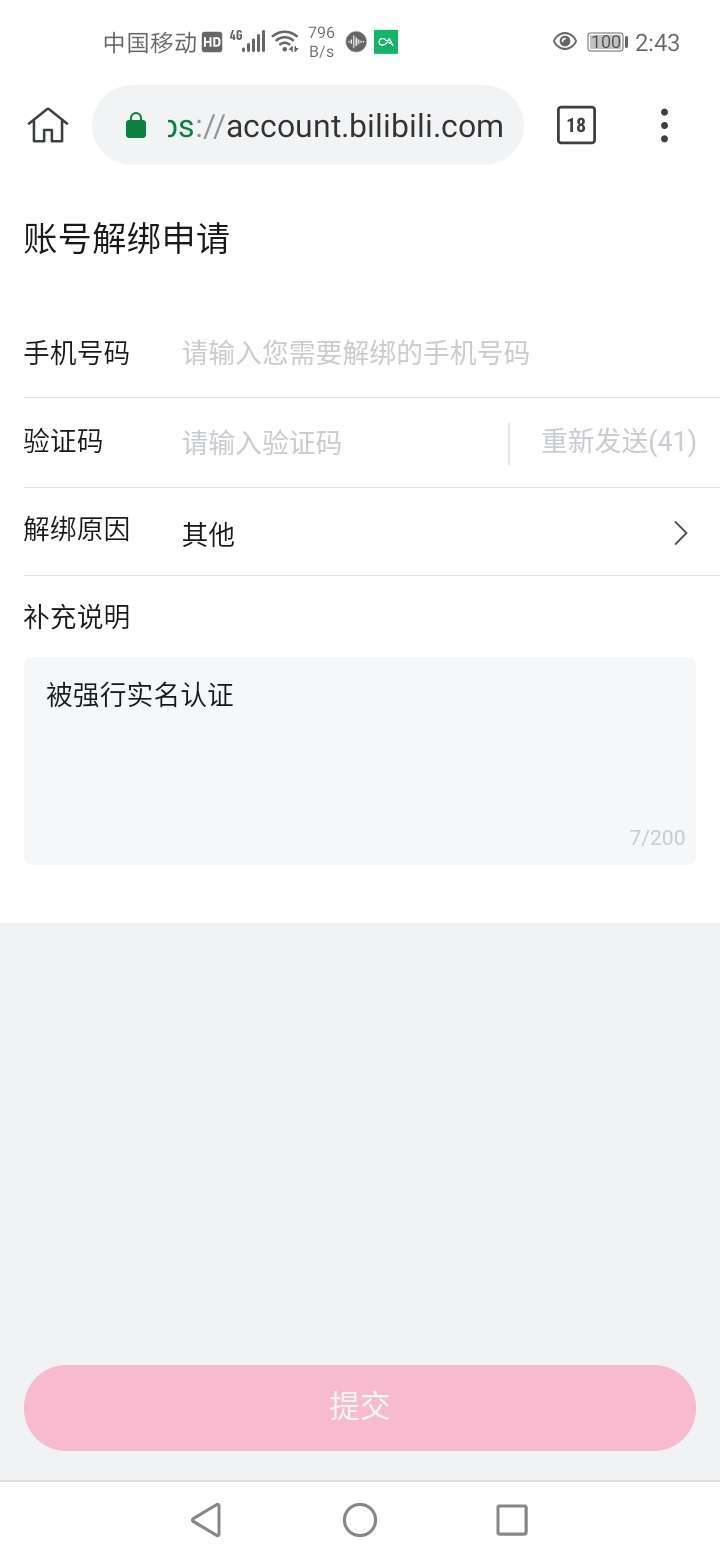Screen dimensions: 720x1560
Task: Go back using the system back button
Action: point(206,1520)
